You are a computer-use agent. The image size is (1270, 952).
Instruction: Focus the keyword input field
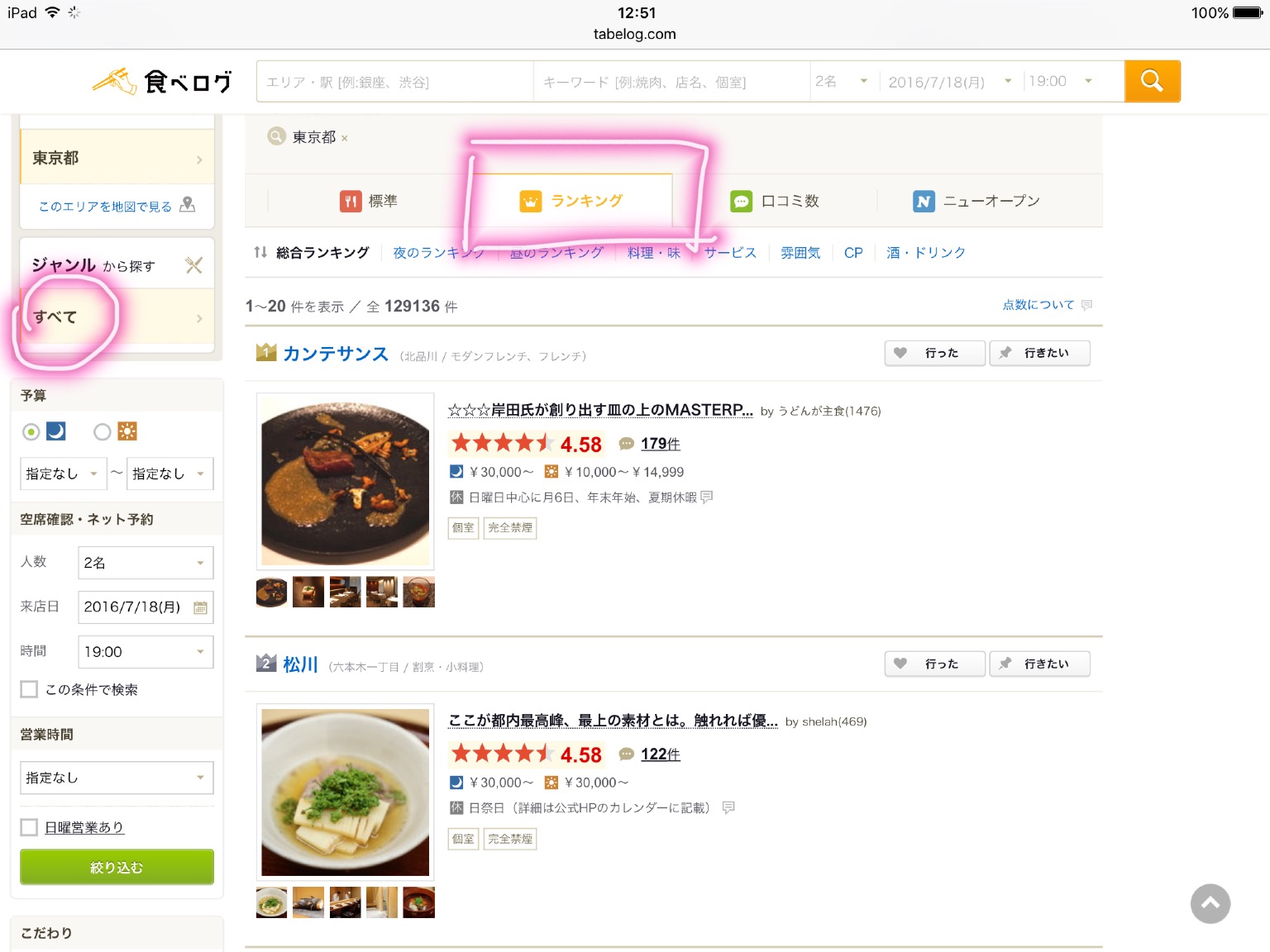(670, 82)
